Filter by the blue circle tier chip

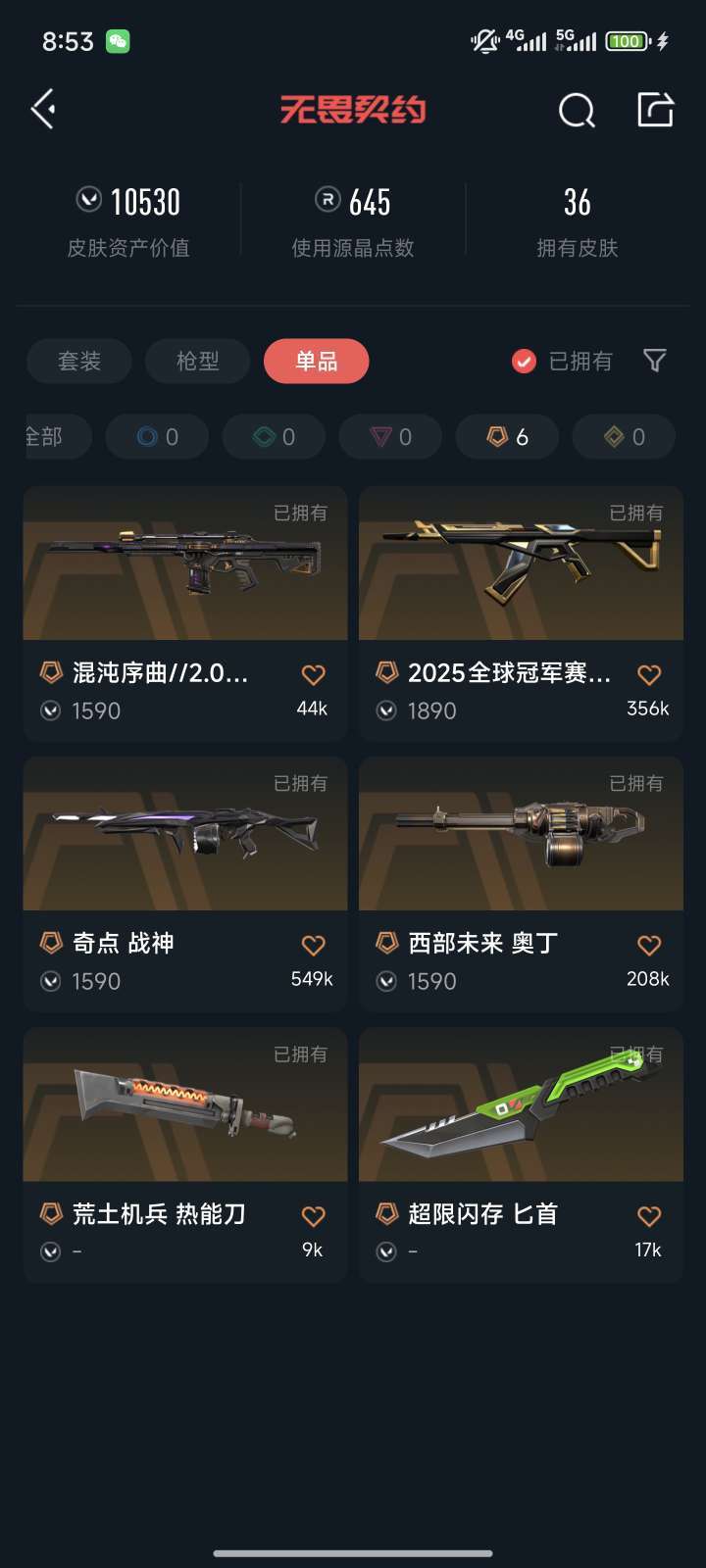pyautogui.click(x=157, y=437)
